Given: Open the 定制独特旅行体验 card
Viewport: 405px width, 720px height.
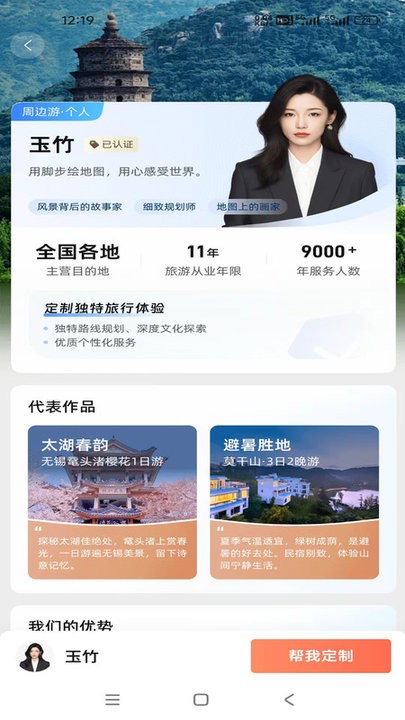Looking at the screenshot, I should (211, 325).
